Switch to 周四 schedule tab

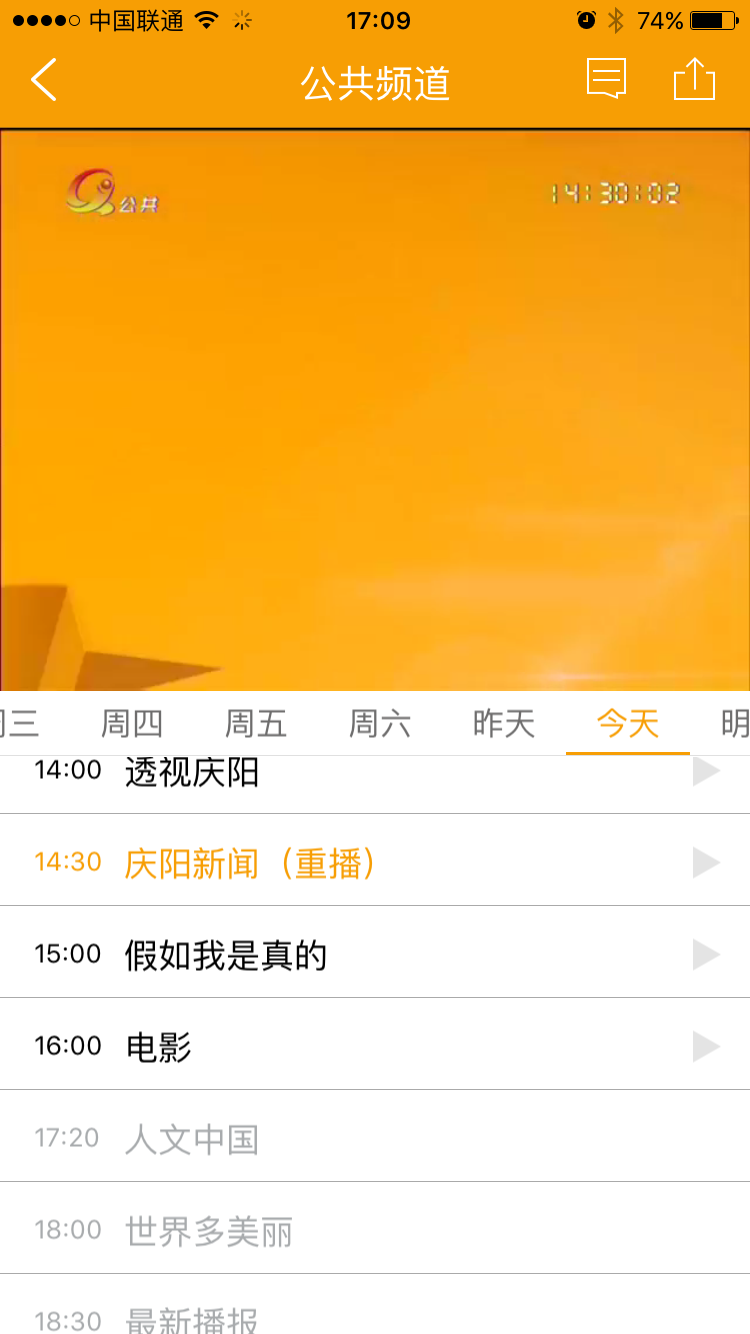click(132, 723)
